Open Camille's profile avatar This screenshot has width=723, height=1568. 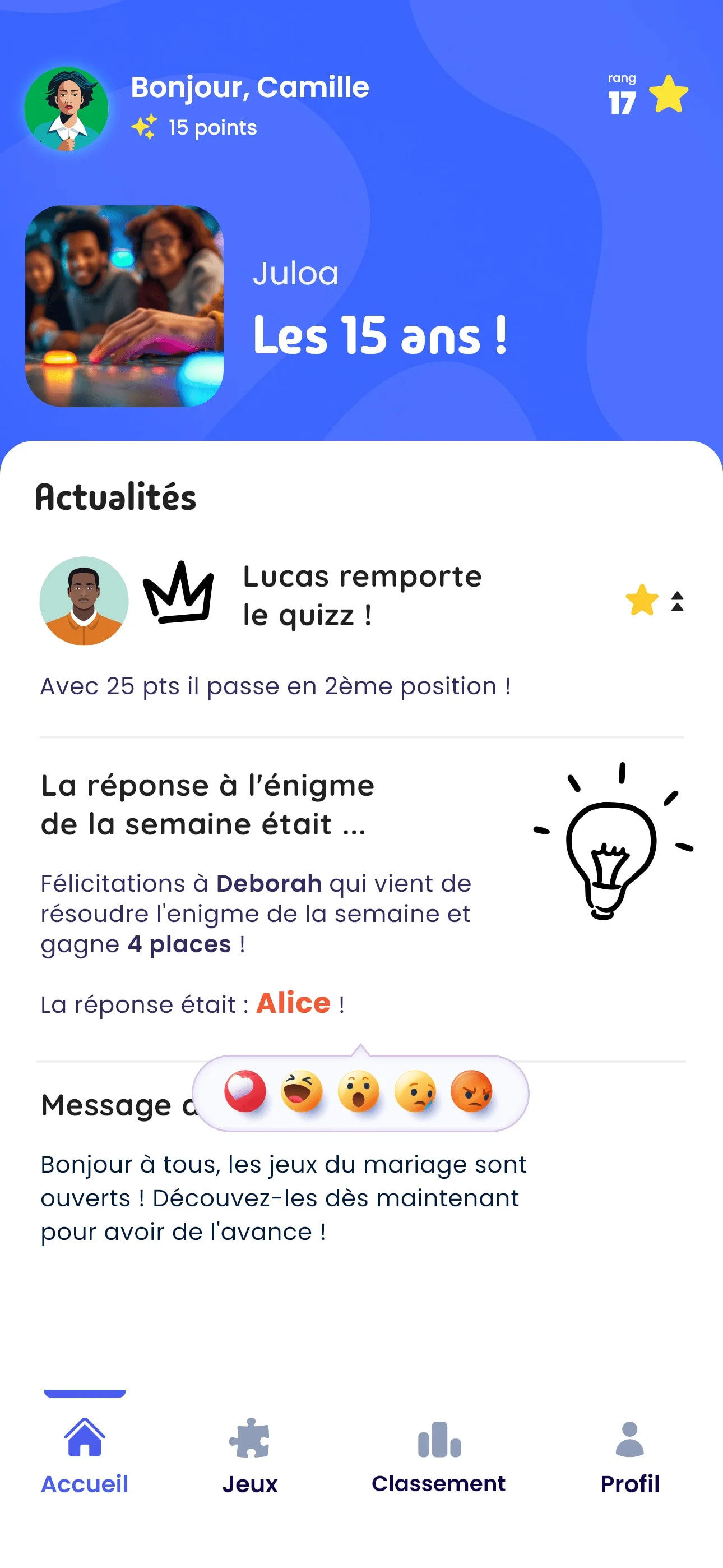tap(66, 108)
